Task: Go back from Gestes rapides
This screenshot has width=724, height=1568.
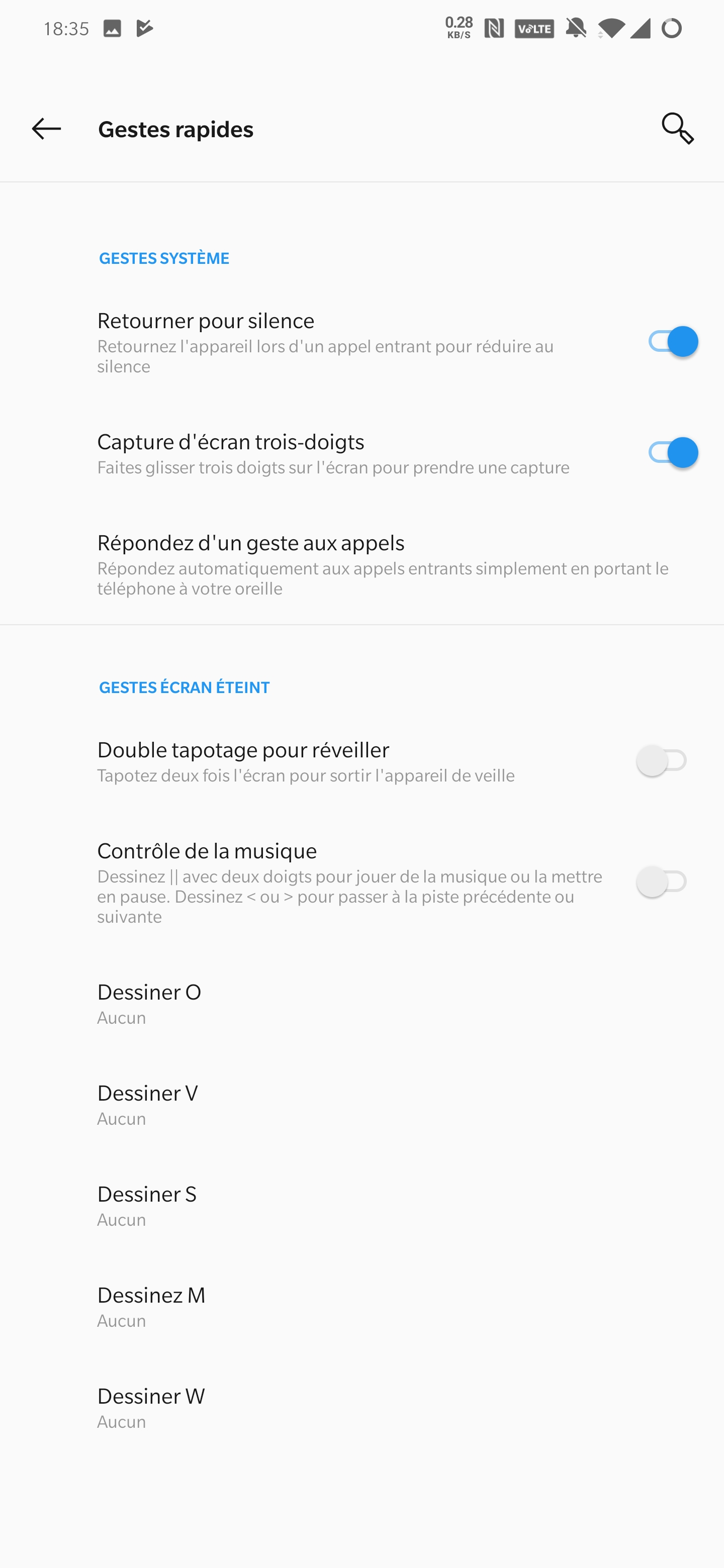Action: point(46,129)
